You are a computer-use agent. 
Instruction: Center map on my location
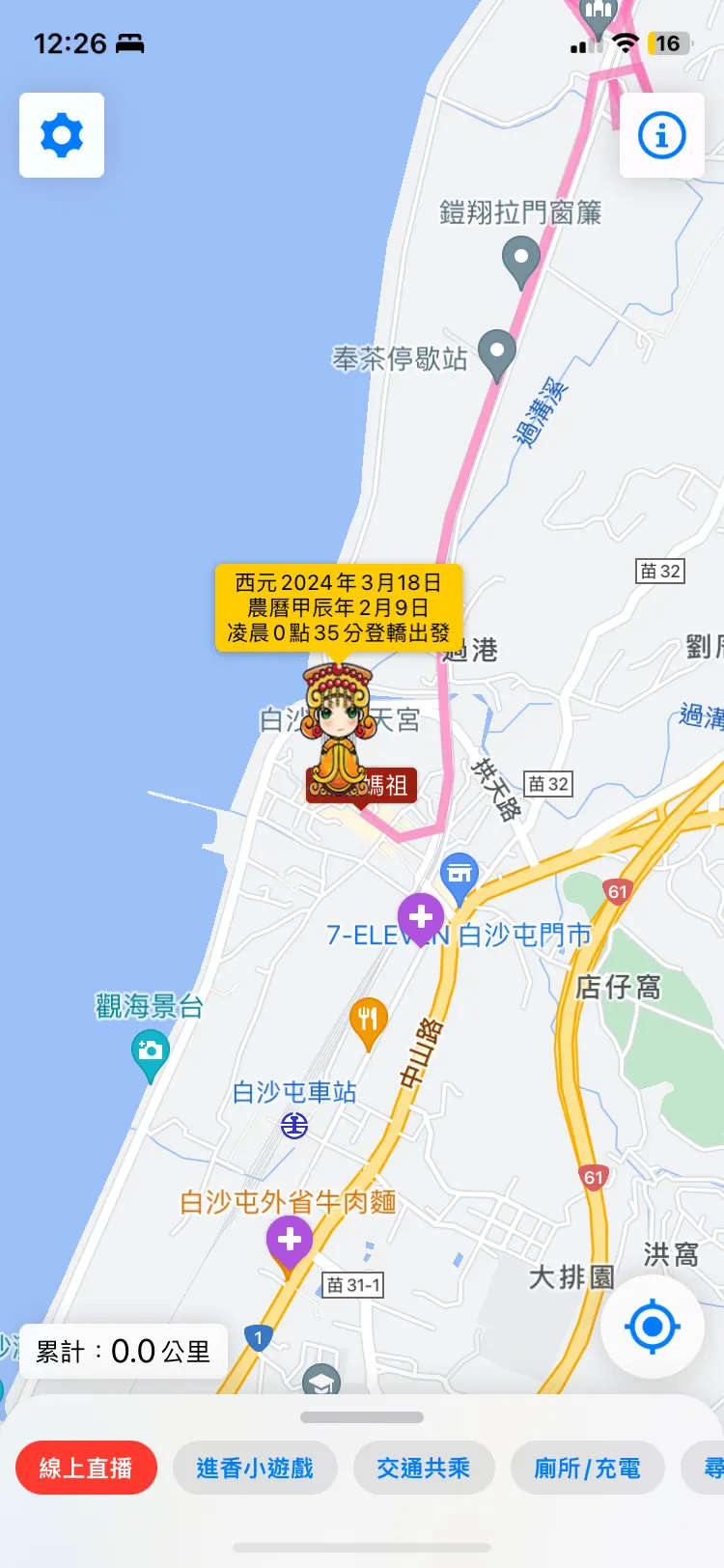click(652, 1327)
